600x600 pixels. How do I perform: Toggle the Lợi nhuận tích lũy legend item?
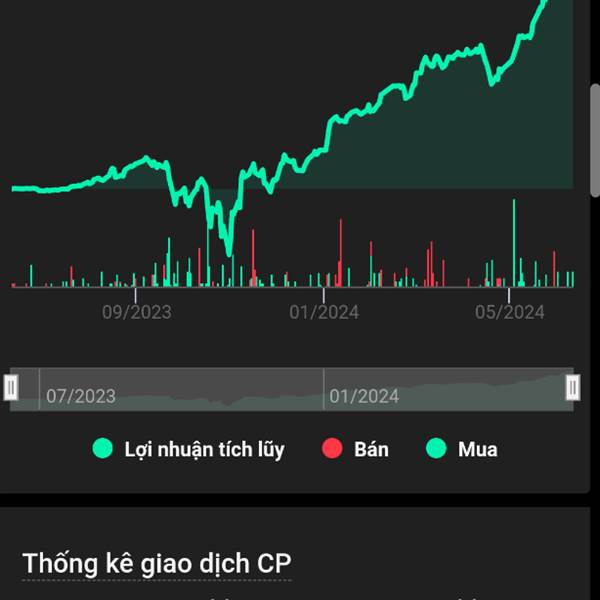[x=189, y=449]
